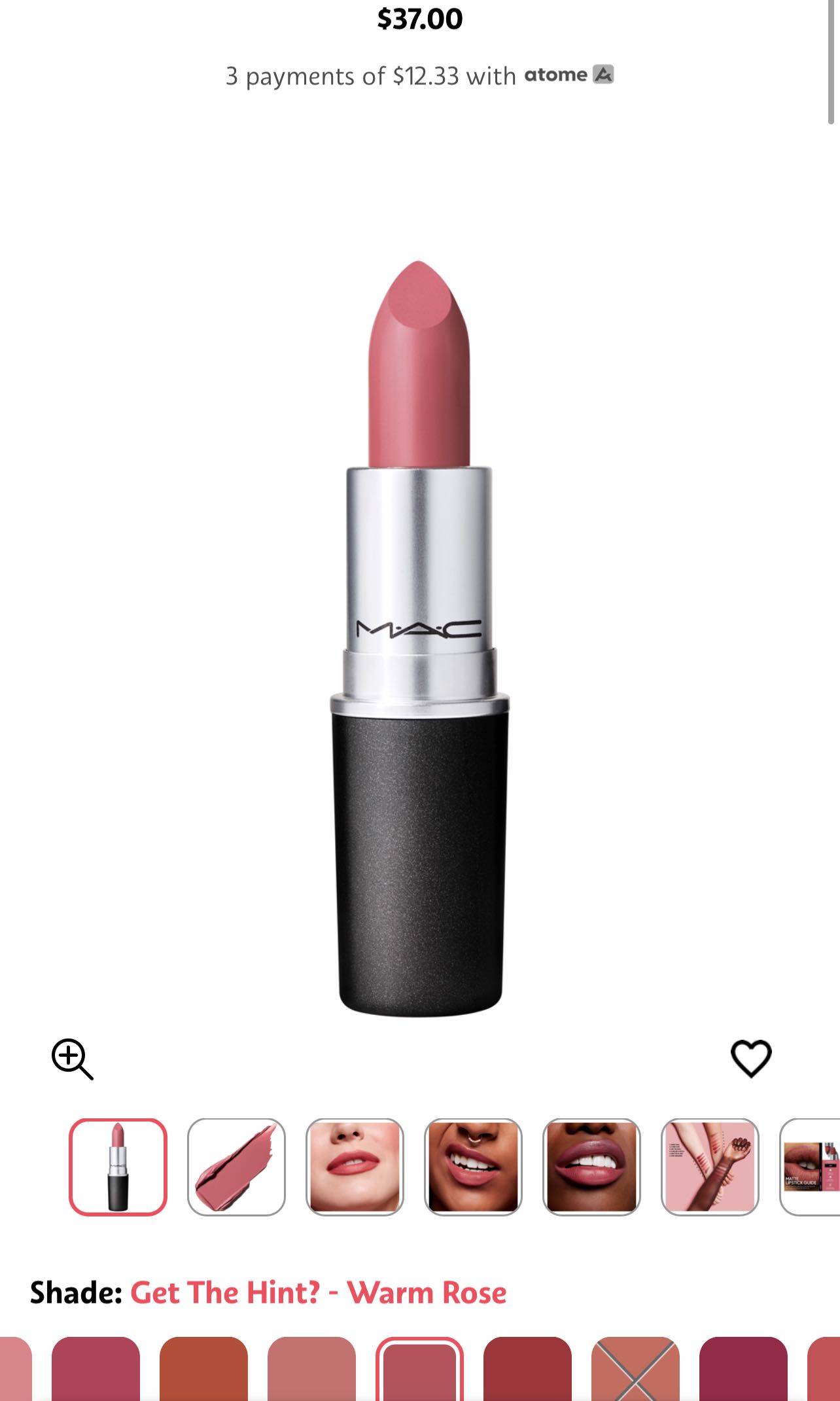Choose the burnt orange terracotta shade swatch
Image resolution: width=840 pixels, height=1401 pixels.
[x=203, y=1371]
